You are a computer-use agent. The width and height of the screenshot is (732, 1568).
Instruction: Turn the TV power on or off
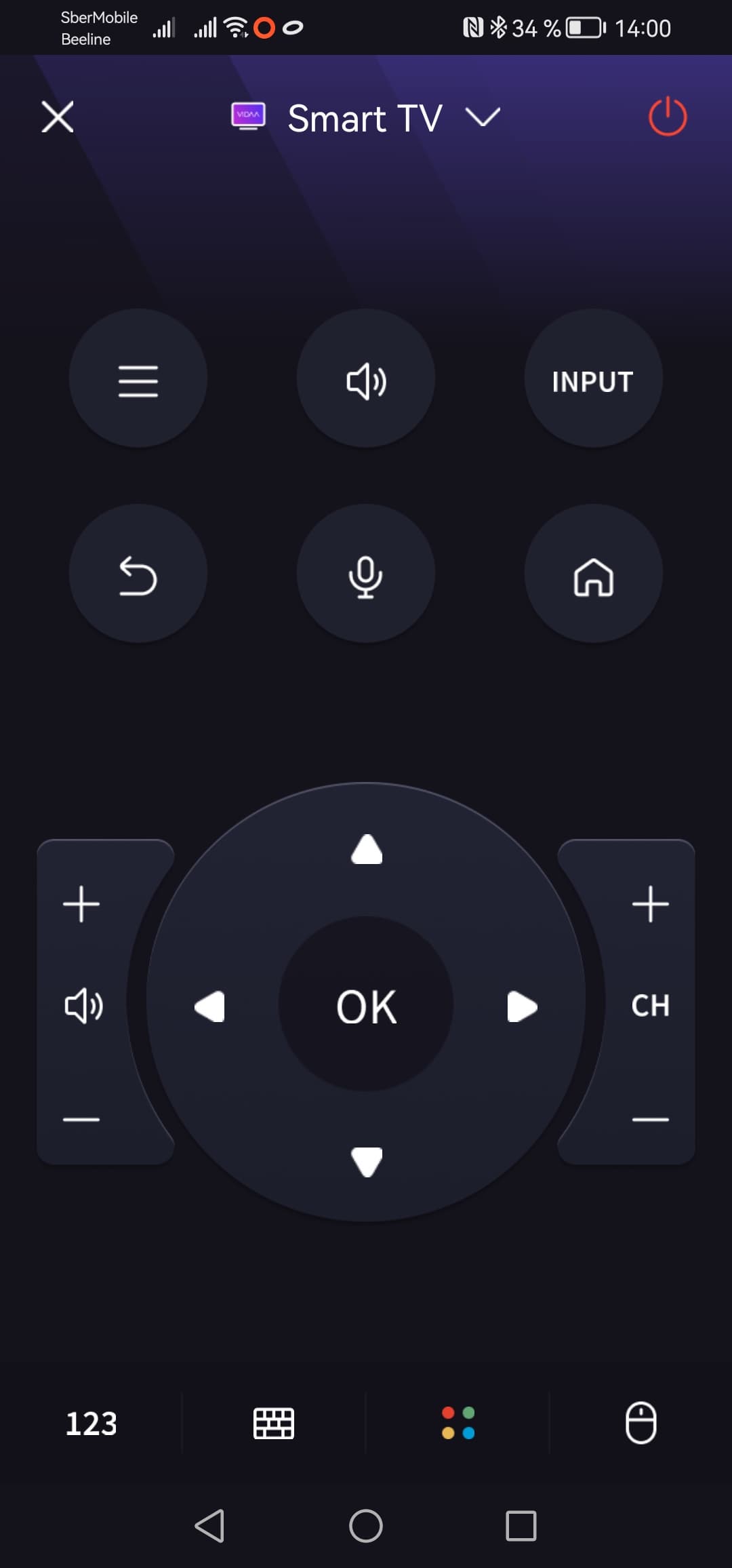point(667,117)
